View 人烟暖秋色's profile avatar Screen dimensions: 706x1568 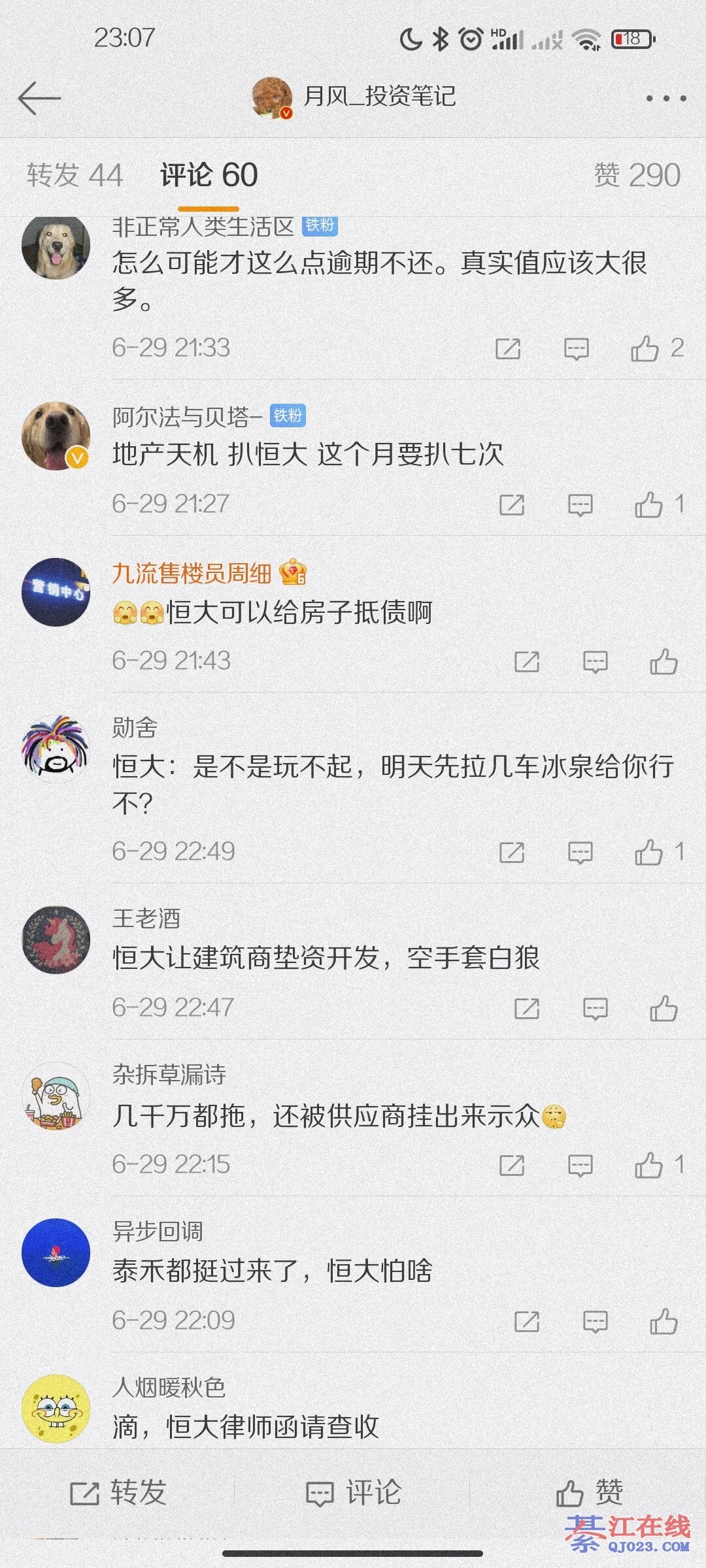pyautogui.click(x=56, y=1409)
